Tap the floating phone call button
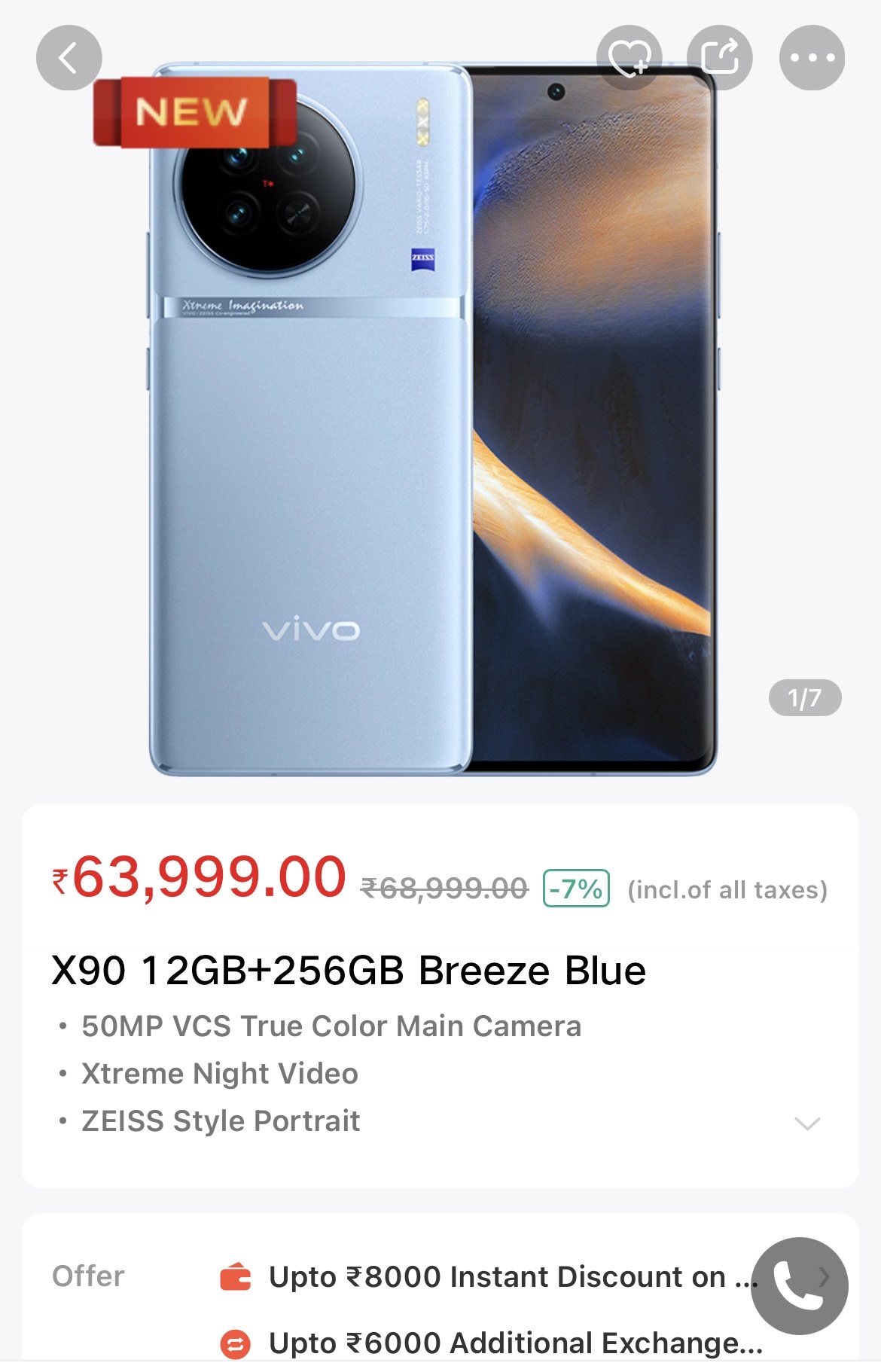Image resolution: width=881 pixels, height=1372 pixels. click(799, 1286)
